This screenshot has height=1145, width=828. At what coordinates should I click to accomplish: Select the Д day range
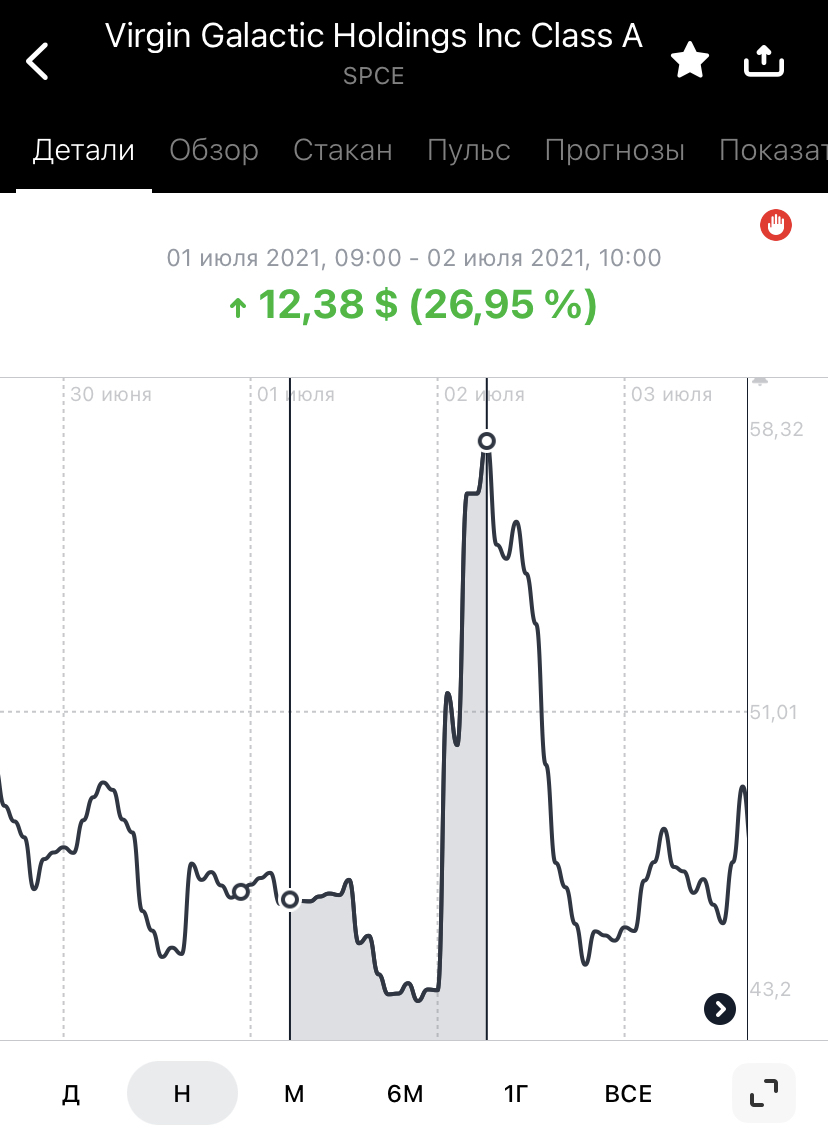(x=71, y=1093)
